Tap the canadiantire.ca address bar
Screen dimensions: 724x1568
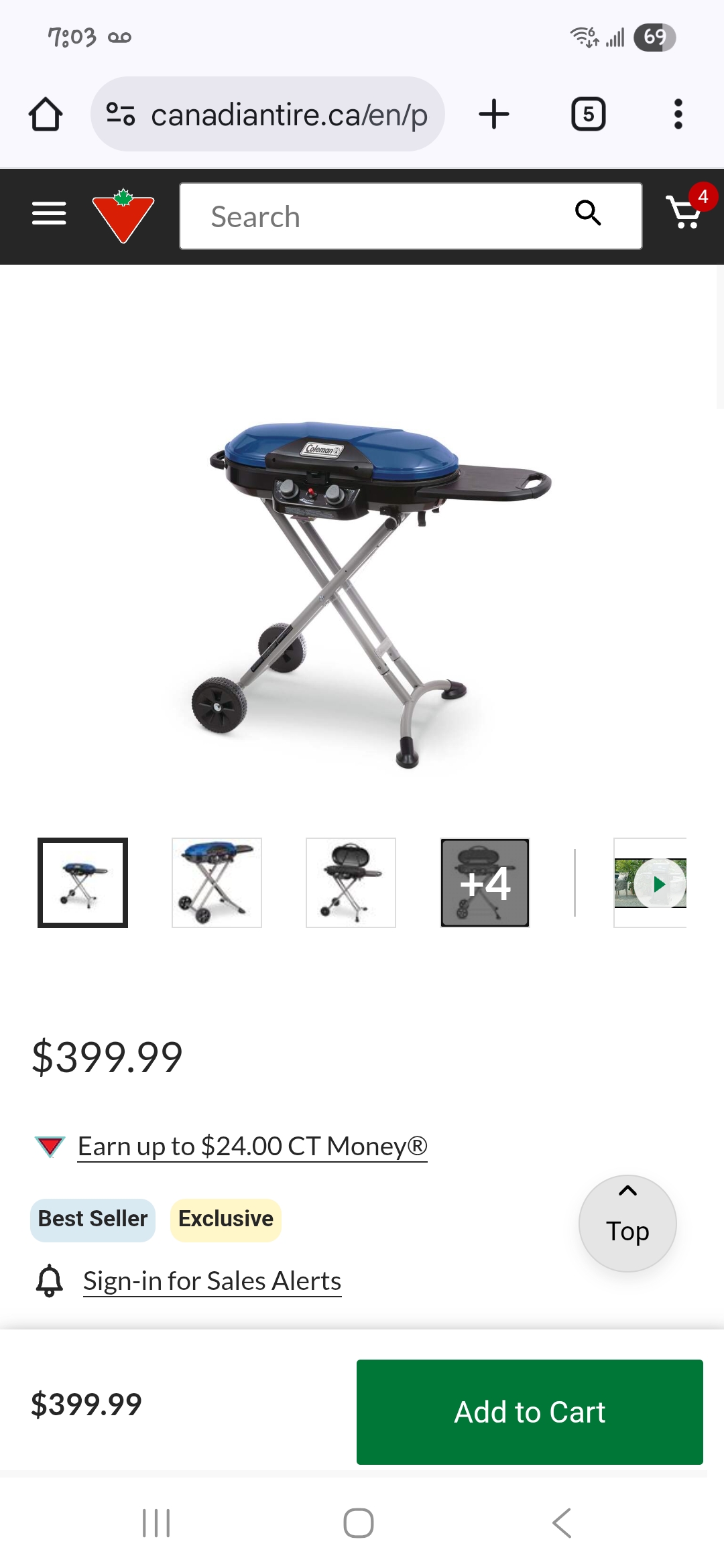click(268, 114)
